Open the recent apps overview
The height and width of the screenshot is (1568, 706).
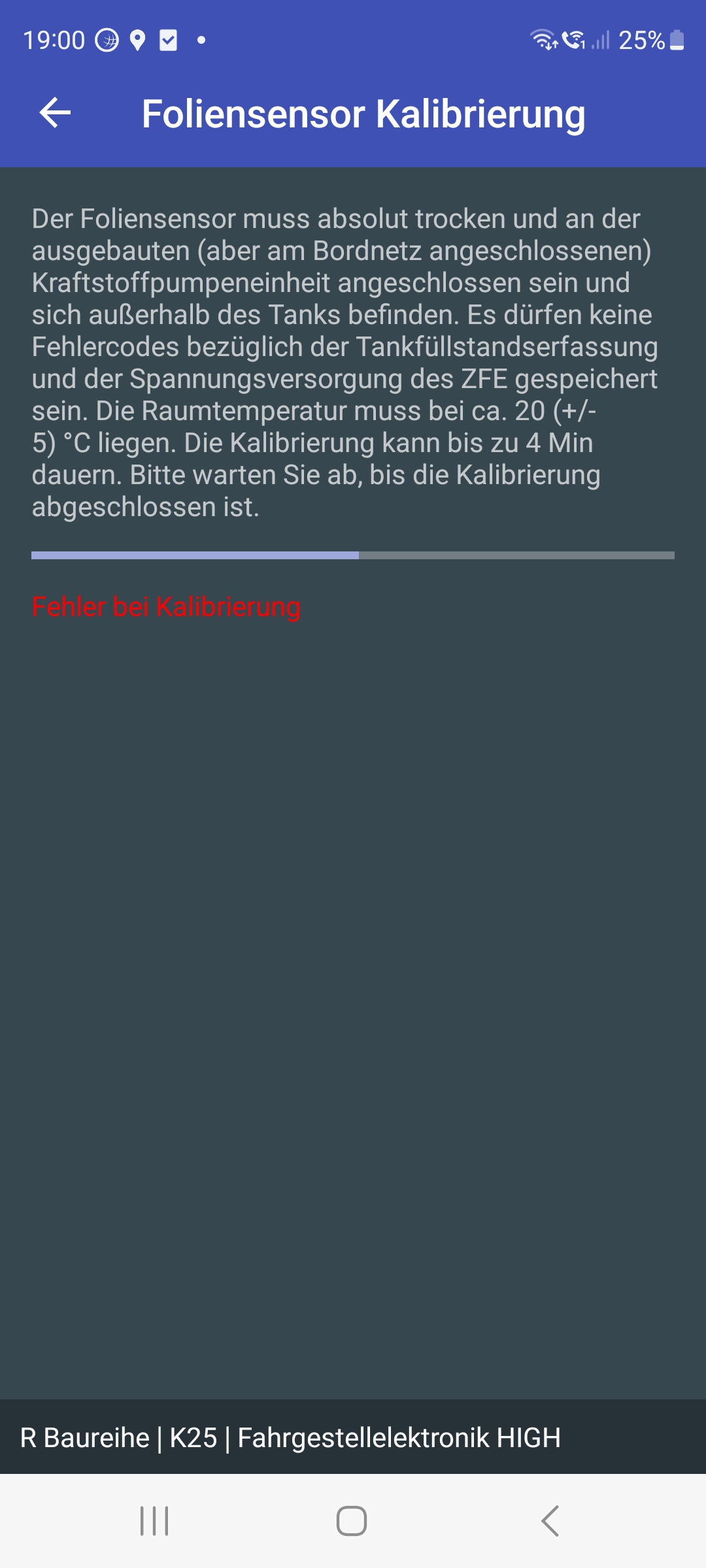[155, 1521]
